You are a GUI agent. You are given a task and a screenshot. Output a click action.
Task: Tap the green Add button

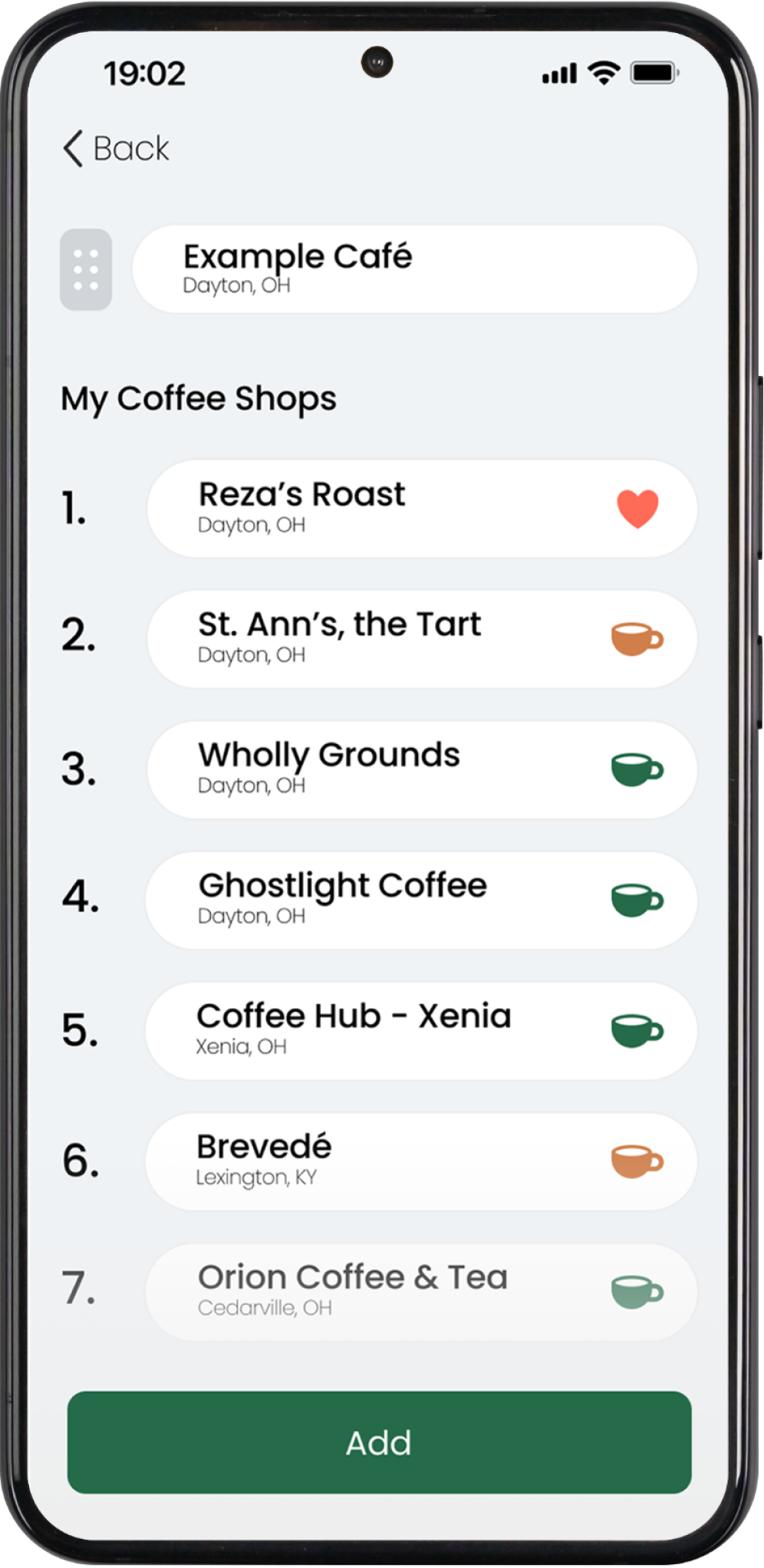tap(379, 1442)
